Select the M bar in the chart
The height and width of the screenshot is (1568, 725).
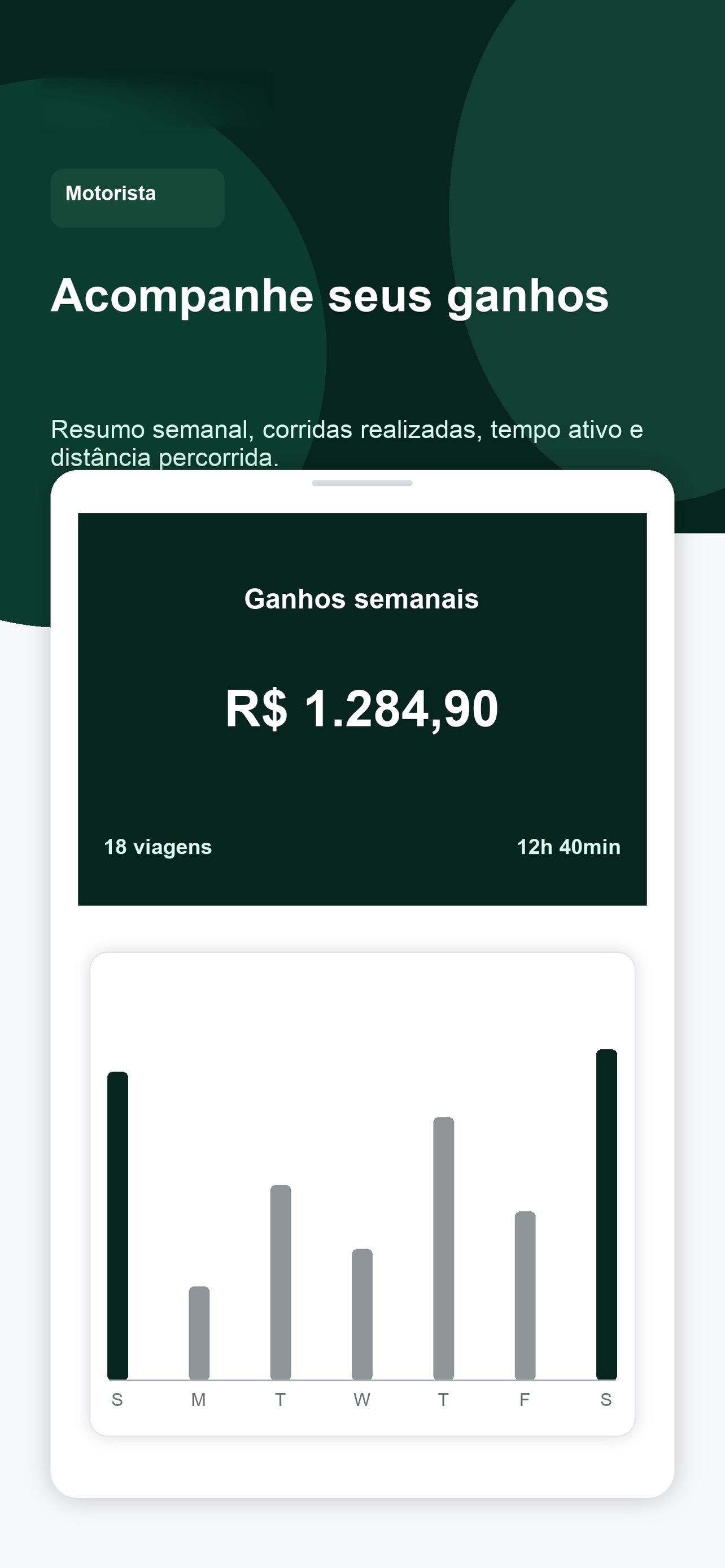[199, 1333]
